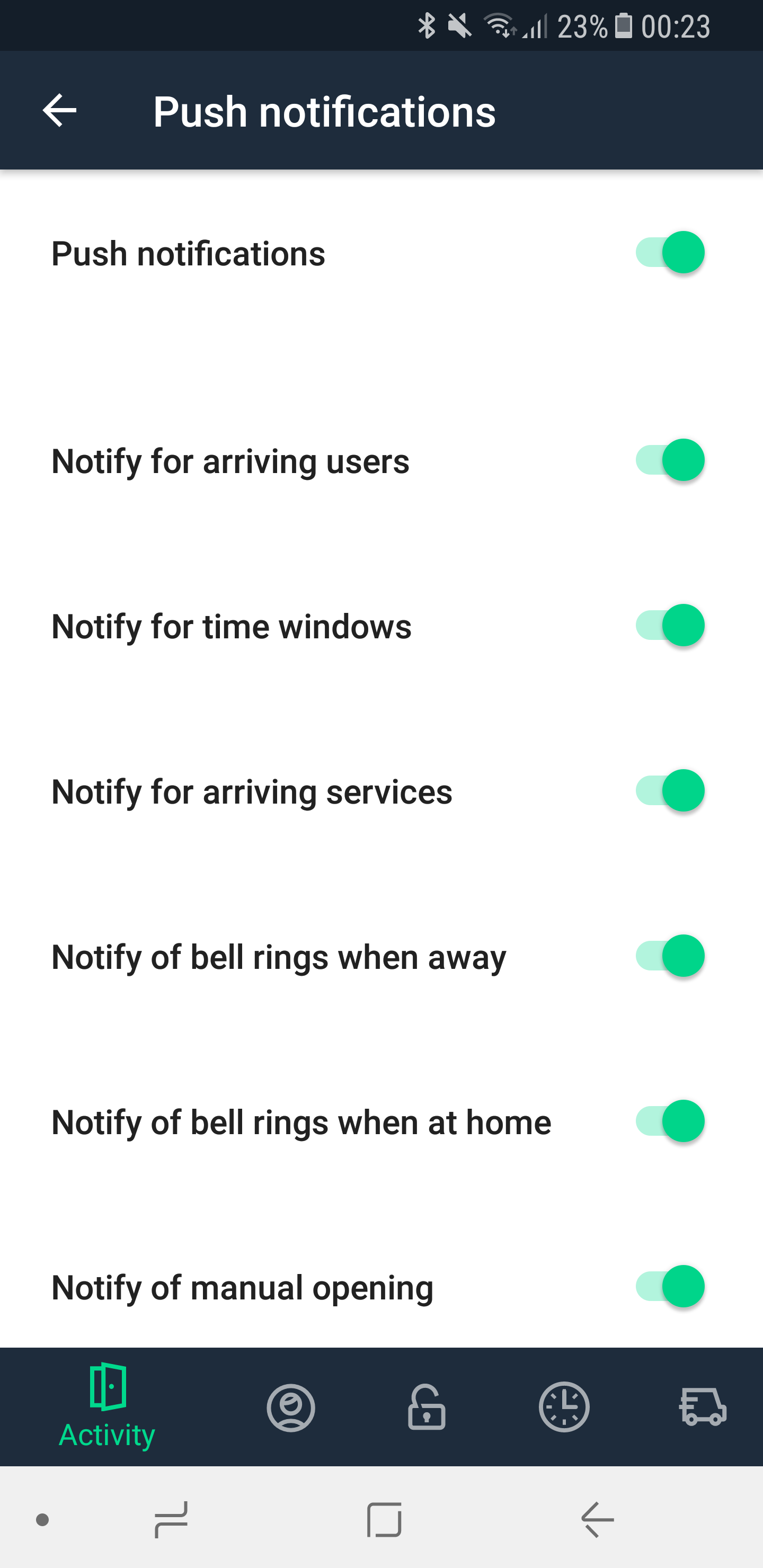Image resolution: width=763 pixels, height=1568 pixels.
Task: Turn off the main Push notifications switch
Action: pyautogui.click(x=670, y=253)
